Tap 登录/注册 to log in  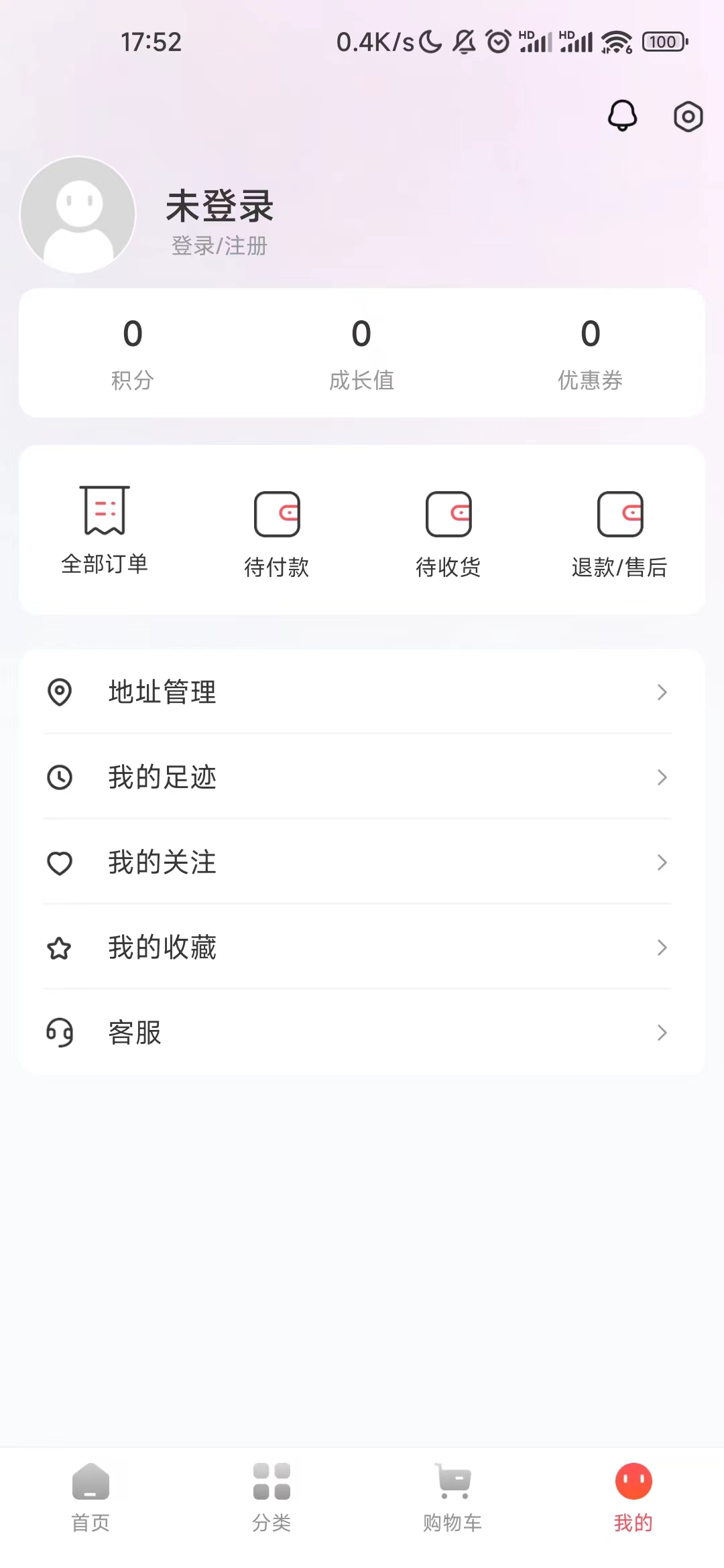pos(219,246)
